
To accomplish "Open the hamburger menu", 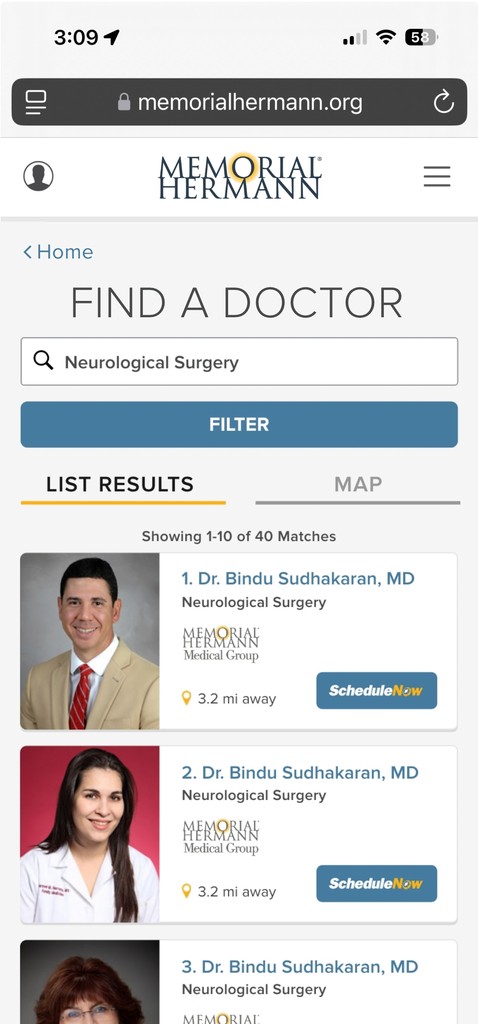I will pyautogui.click(x=437, y=176).
